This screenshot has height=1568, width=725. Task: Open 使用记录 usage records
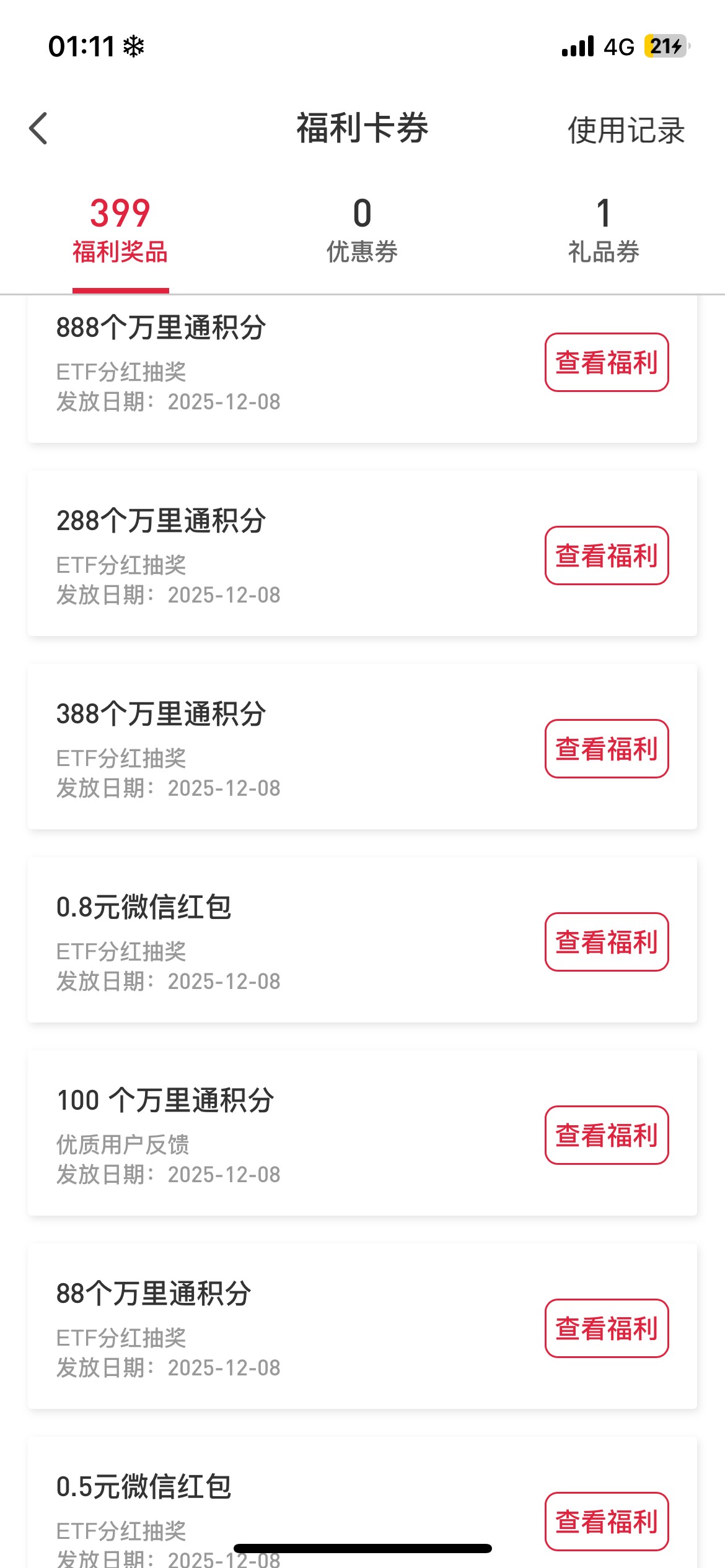(626, 130)
